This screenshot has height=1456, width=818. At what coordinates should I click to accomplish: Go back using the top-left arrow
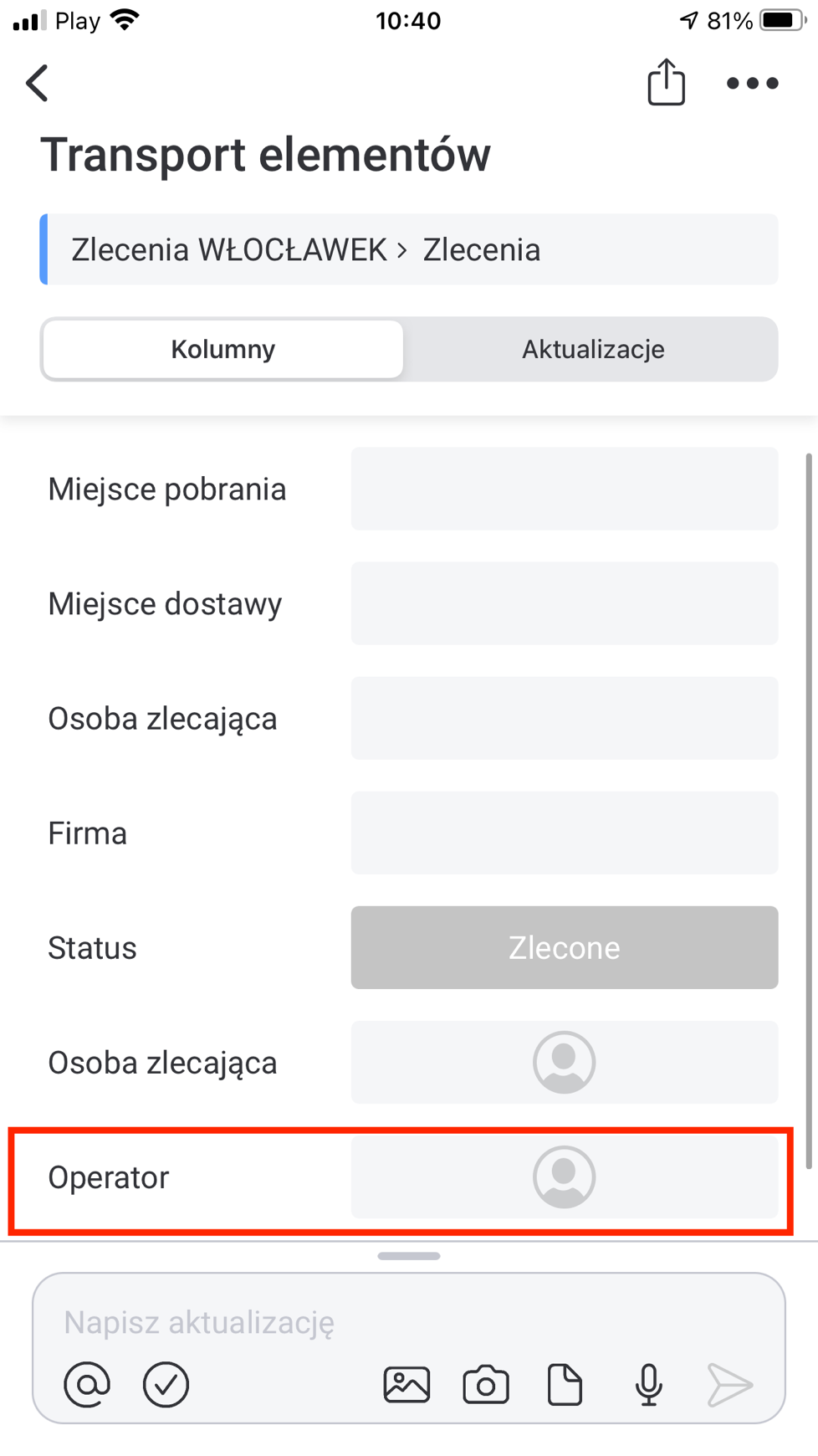click(38, 83)
